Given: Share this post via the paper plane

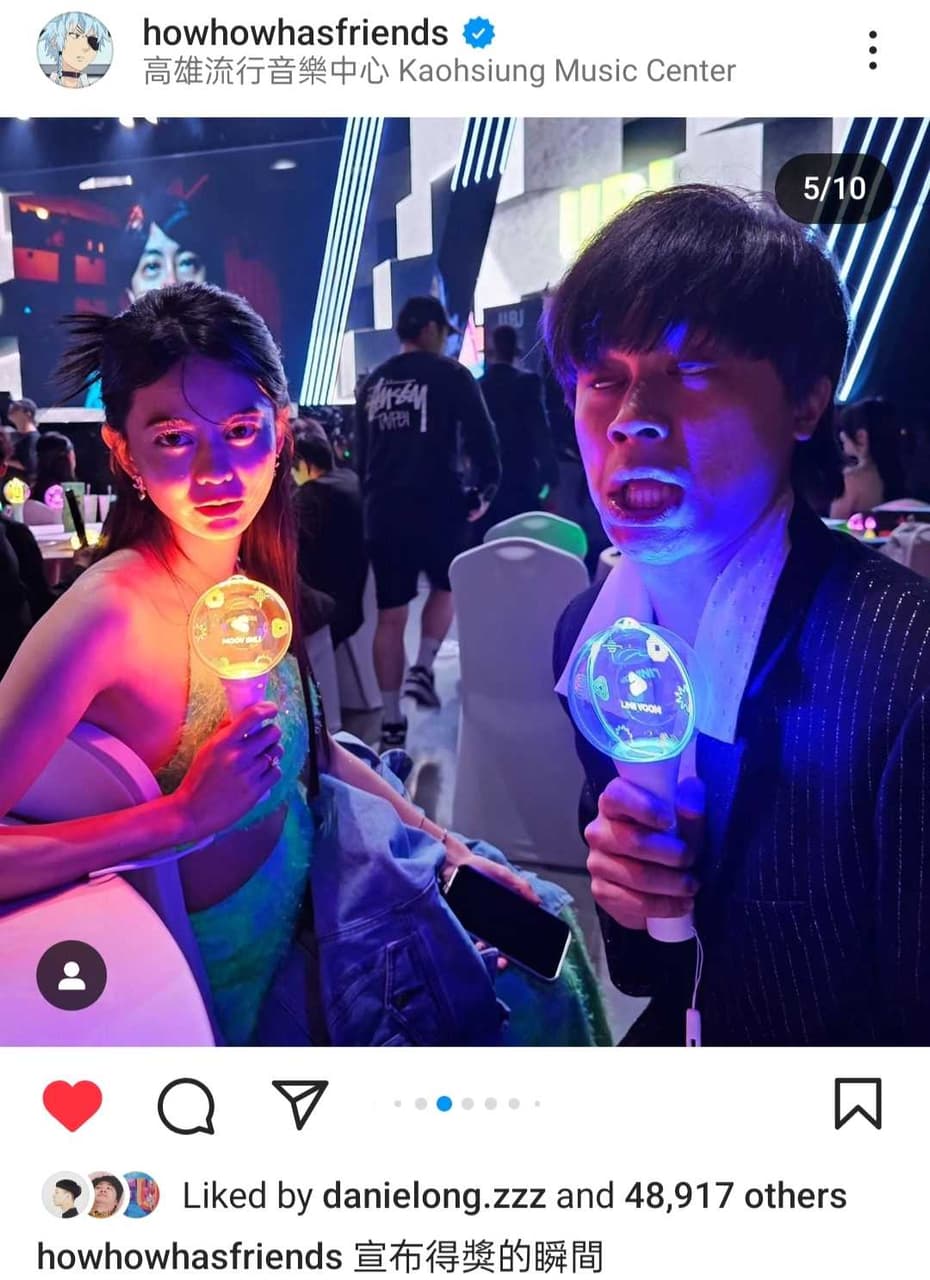Looking at the screenshot, I should [299, 1105].
